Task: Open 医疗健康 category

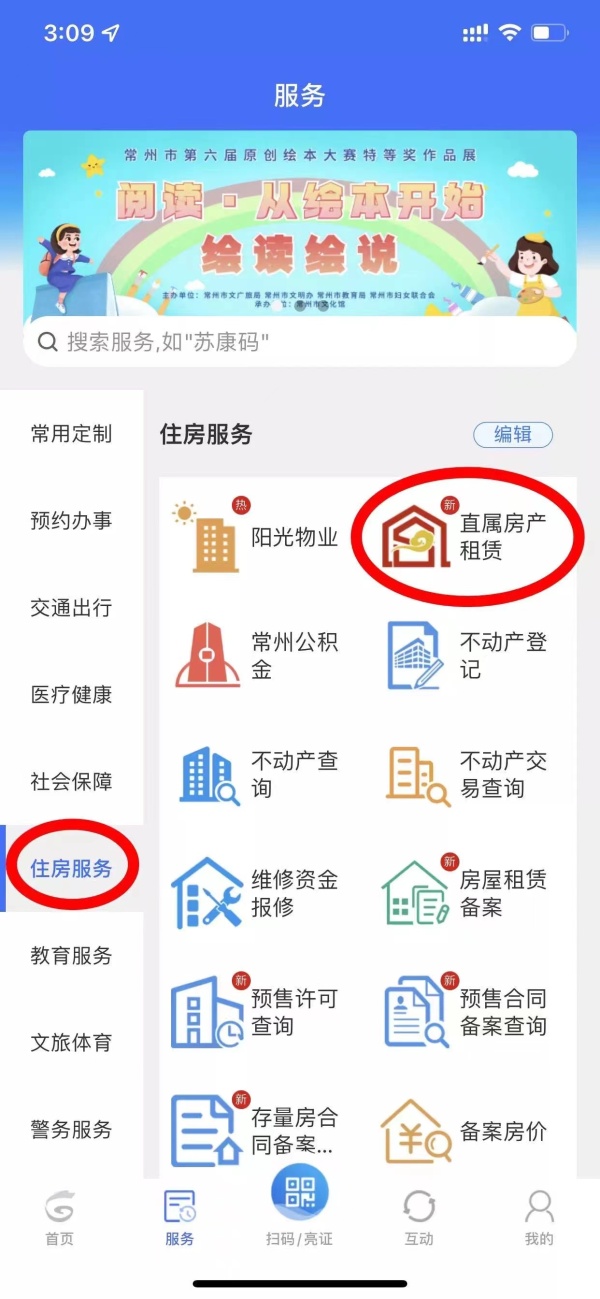Action: tap(71, 695)
